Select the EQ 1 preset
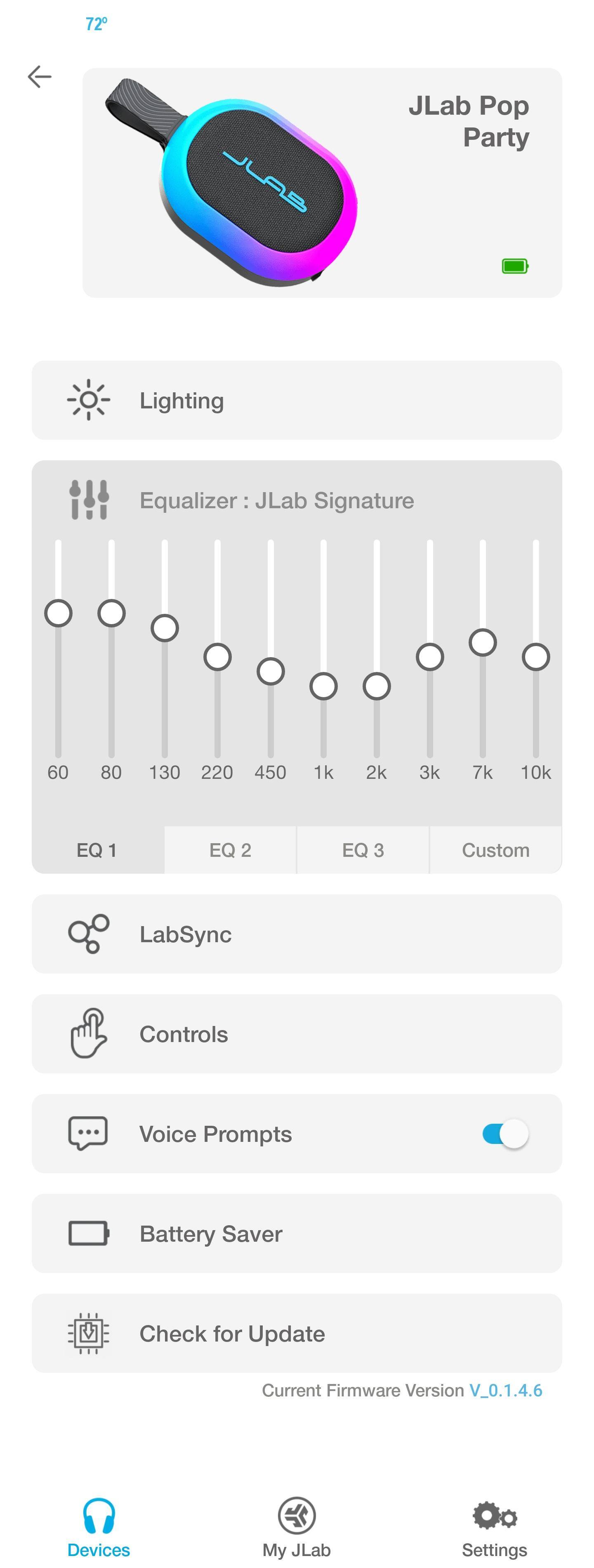The height and width of the screenshot is (1568, 594). pos(97,850)
